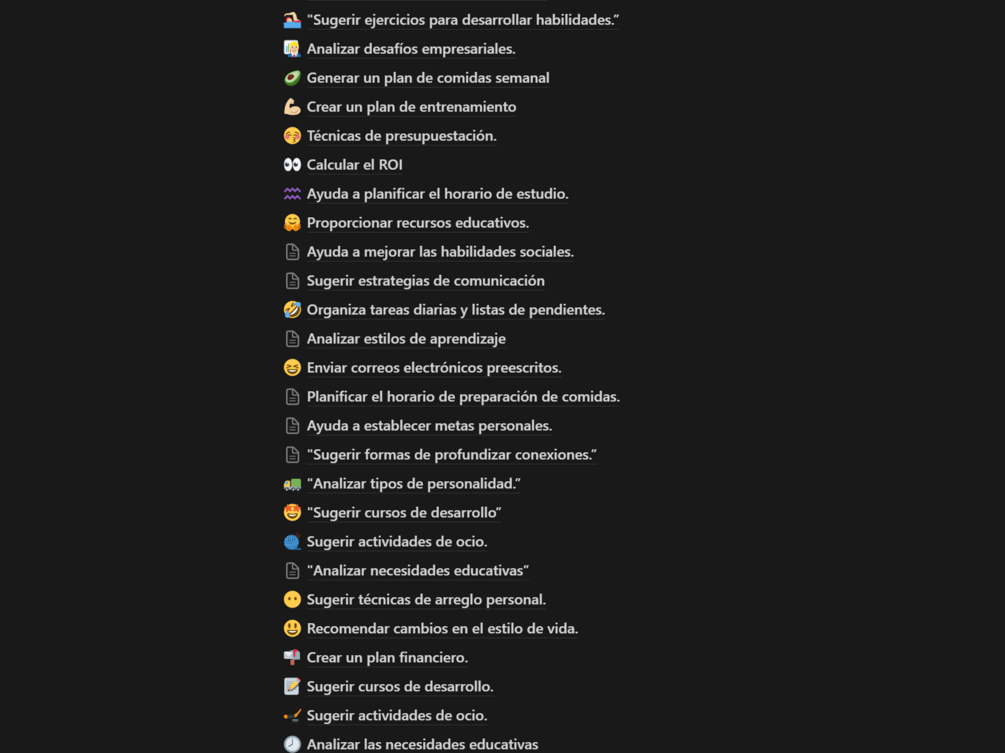Image resolution: width=1005 pixels, height=753 pixels.
Task: Open 'Planificar el horario de preparación de comidas'
Action: (463, 397)
